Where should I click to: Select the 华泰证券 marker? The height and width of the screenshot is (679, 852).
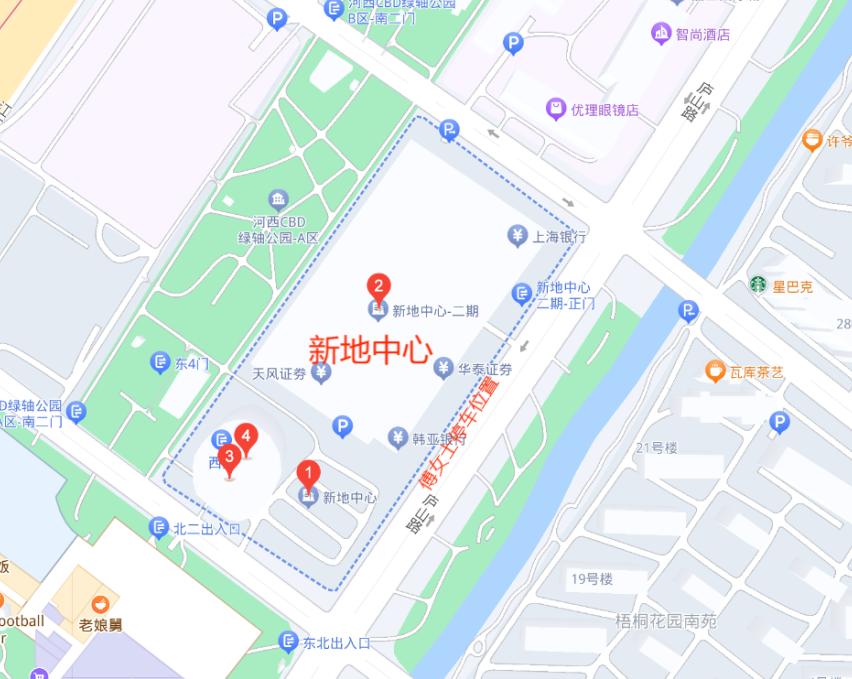[x=443, y=369]
